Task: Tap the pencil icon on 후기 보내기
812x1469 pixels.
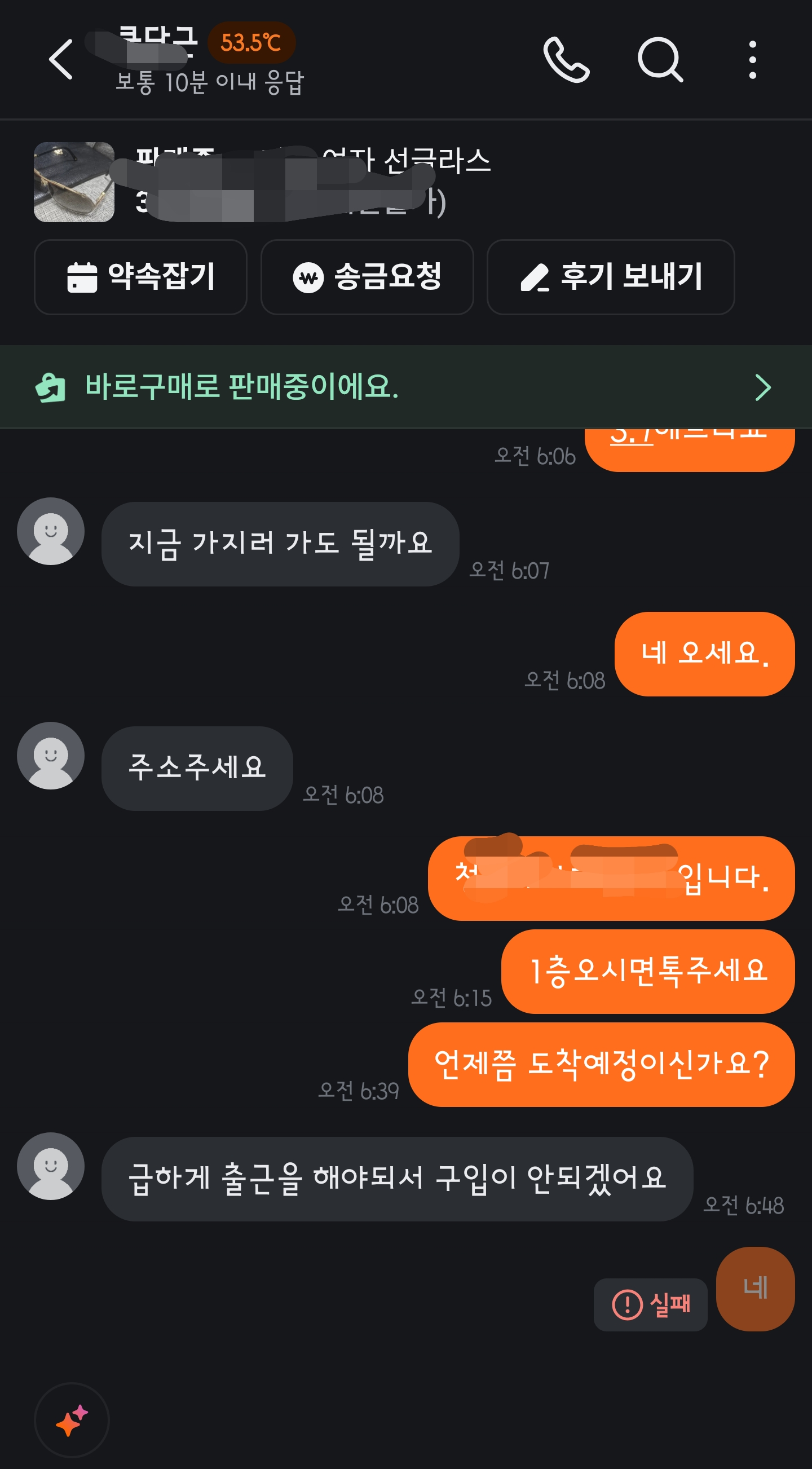Action: [x=536, y=277]
